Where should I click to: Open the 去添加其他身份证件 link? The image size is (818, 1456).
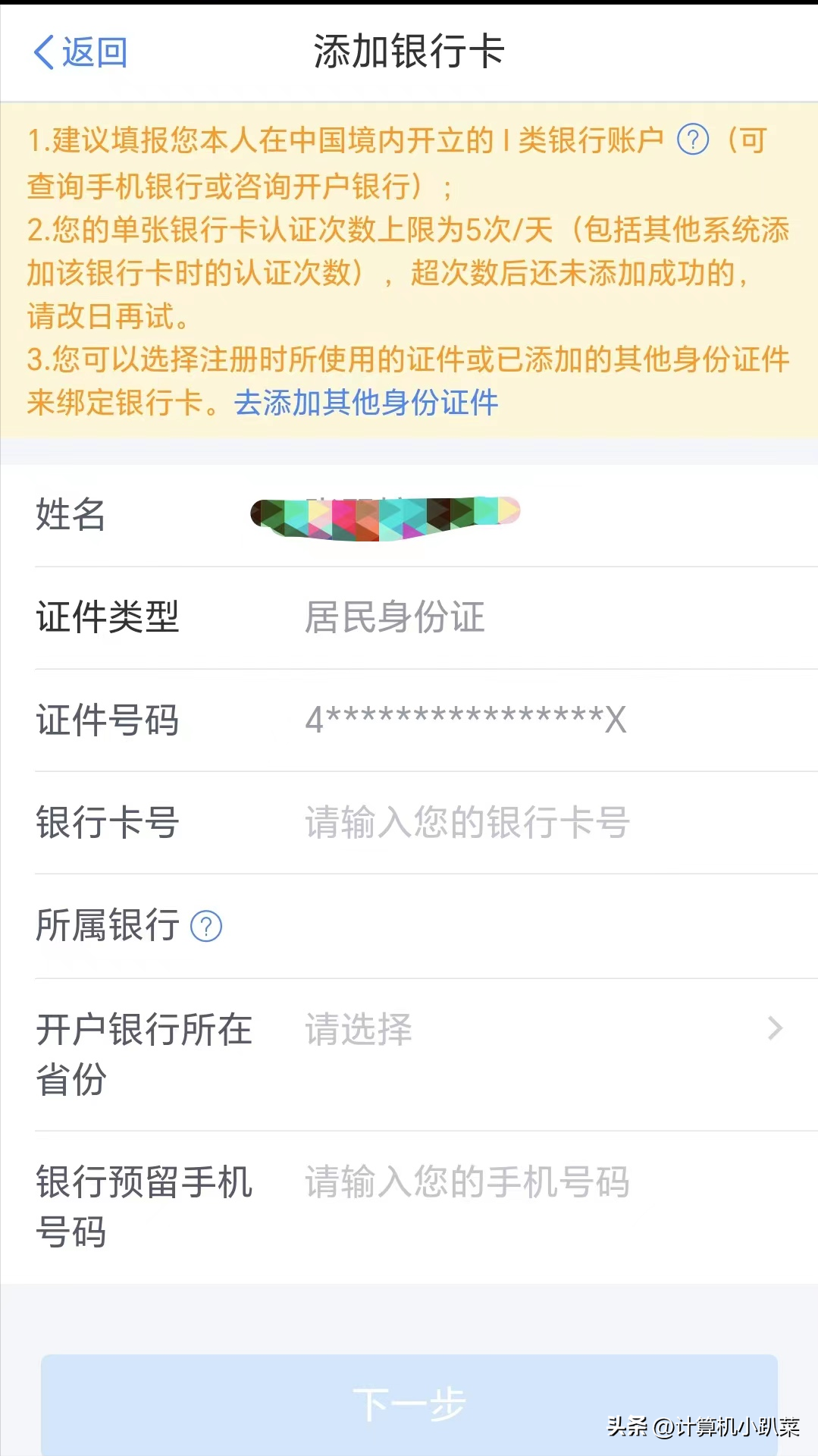click(x=363, y=404)
